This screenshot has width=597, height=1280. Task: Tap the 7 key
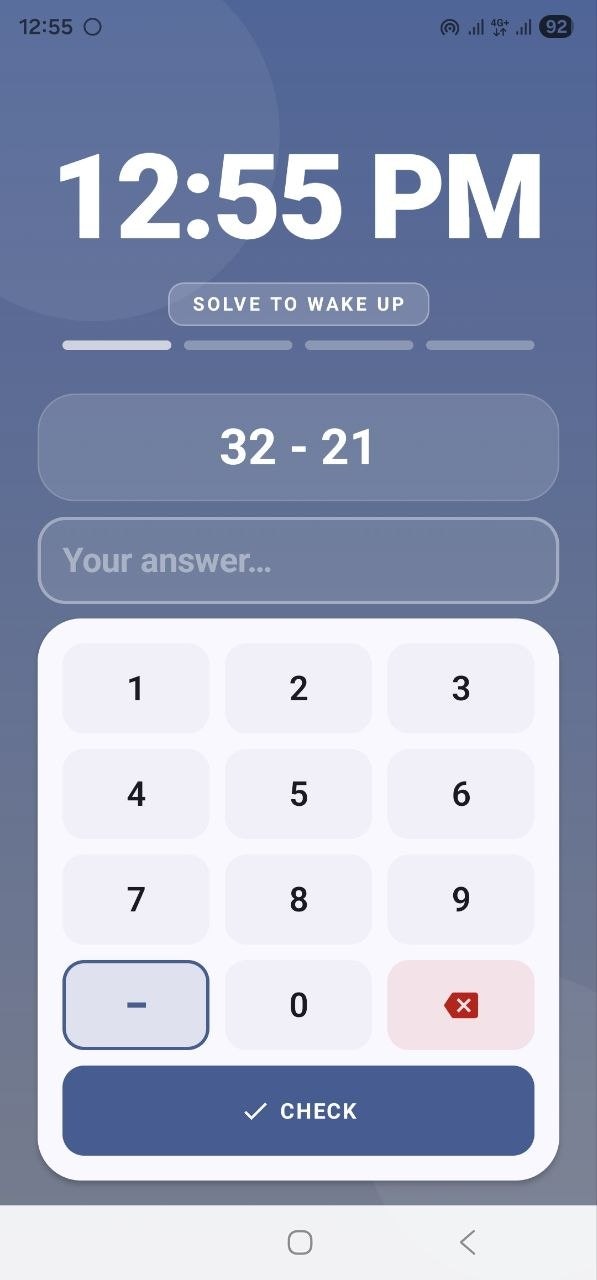pyautogui.click(x=136, y=900)
